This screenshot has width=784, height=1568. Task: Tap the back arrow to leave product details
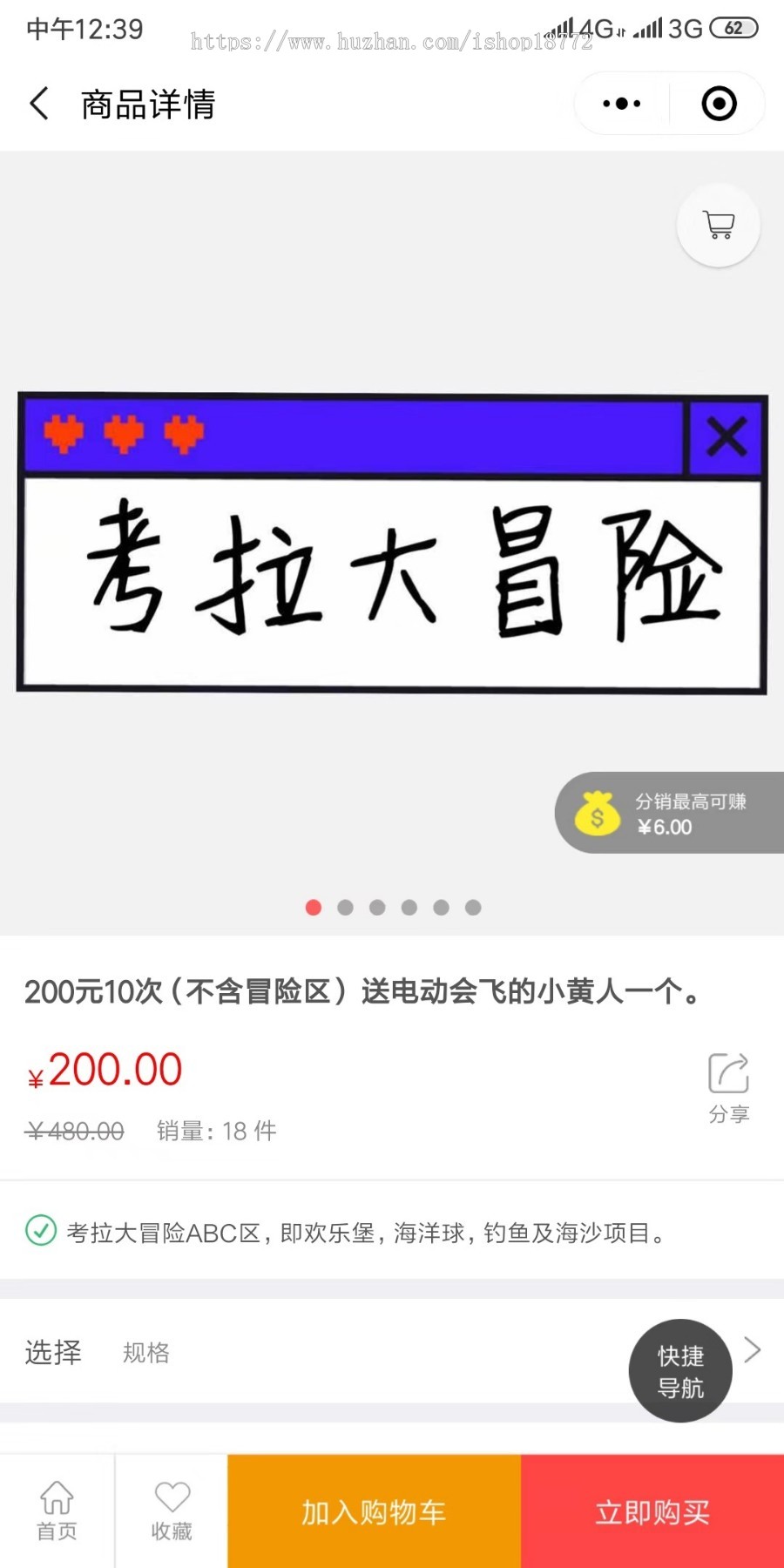tap(38, 103)
